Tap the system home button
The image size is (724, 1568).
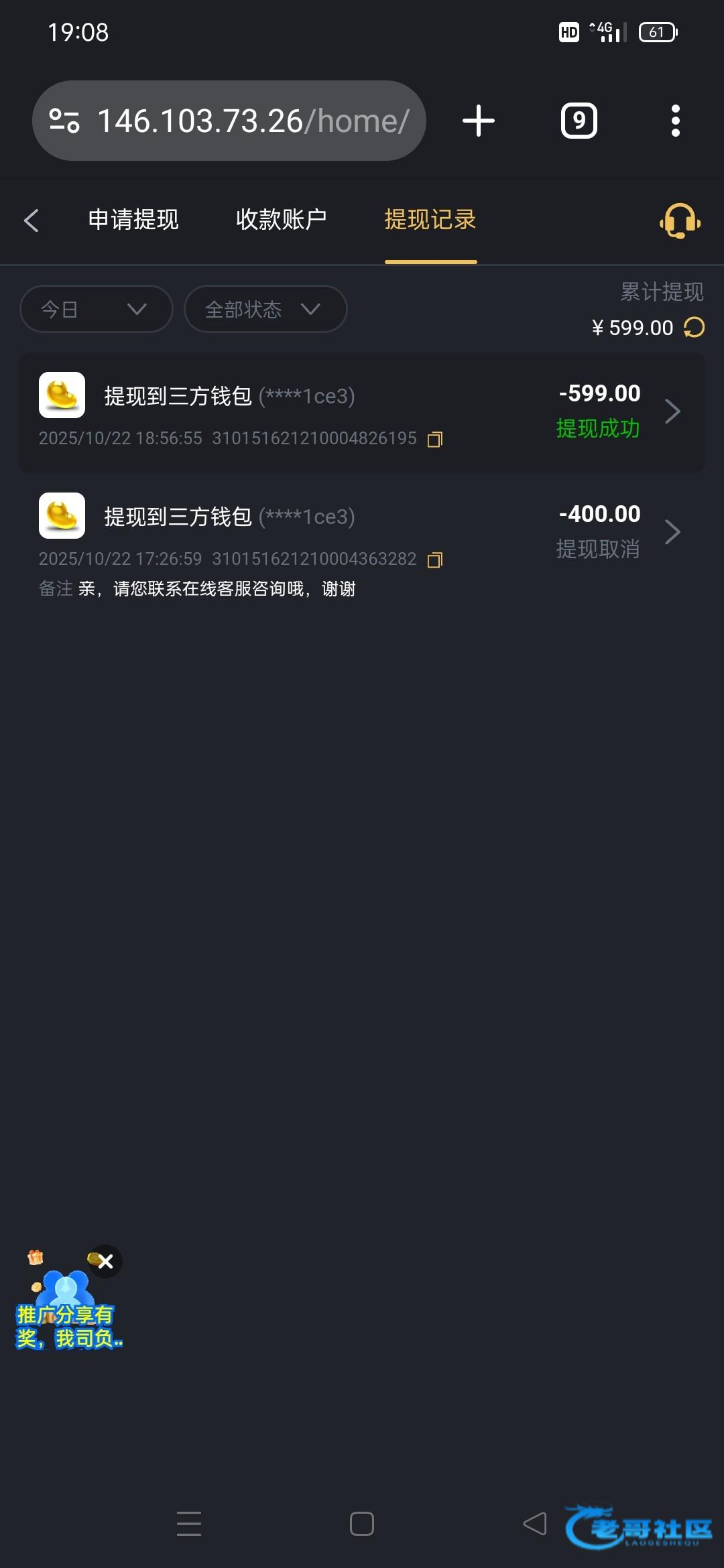coord(362,1524)
